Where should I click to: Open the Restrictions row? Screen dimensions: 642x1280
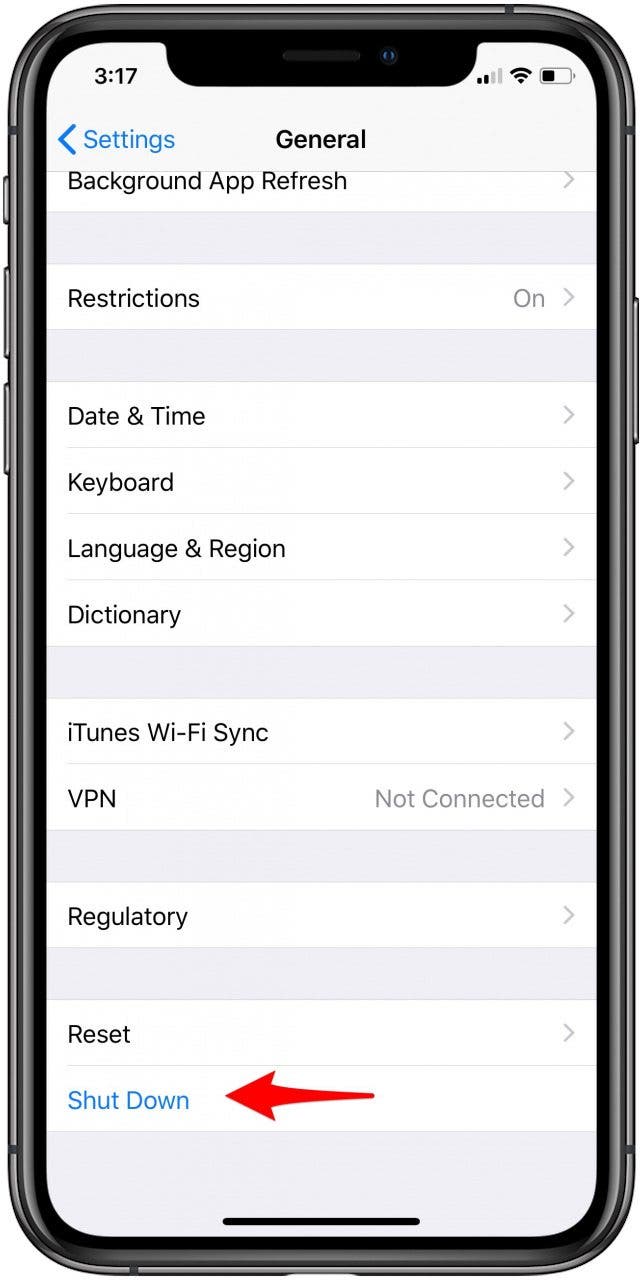click(x=320, y=298)
